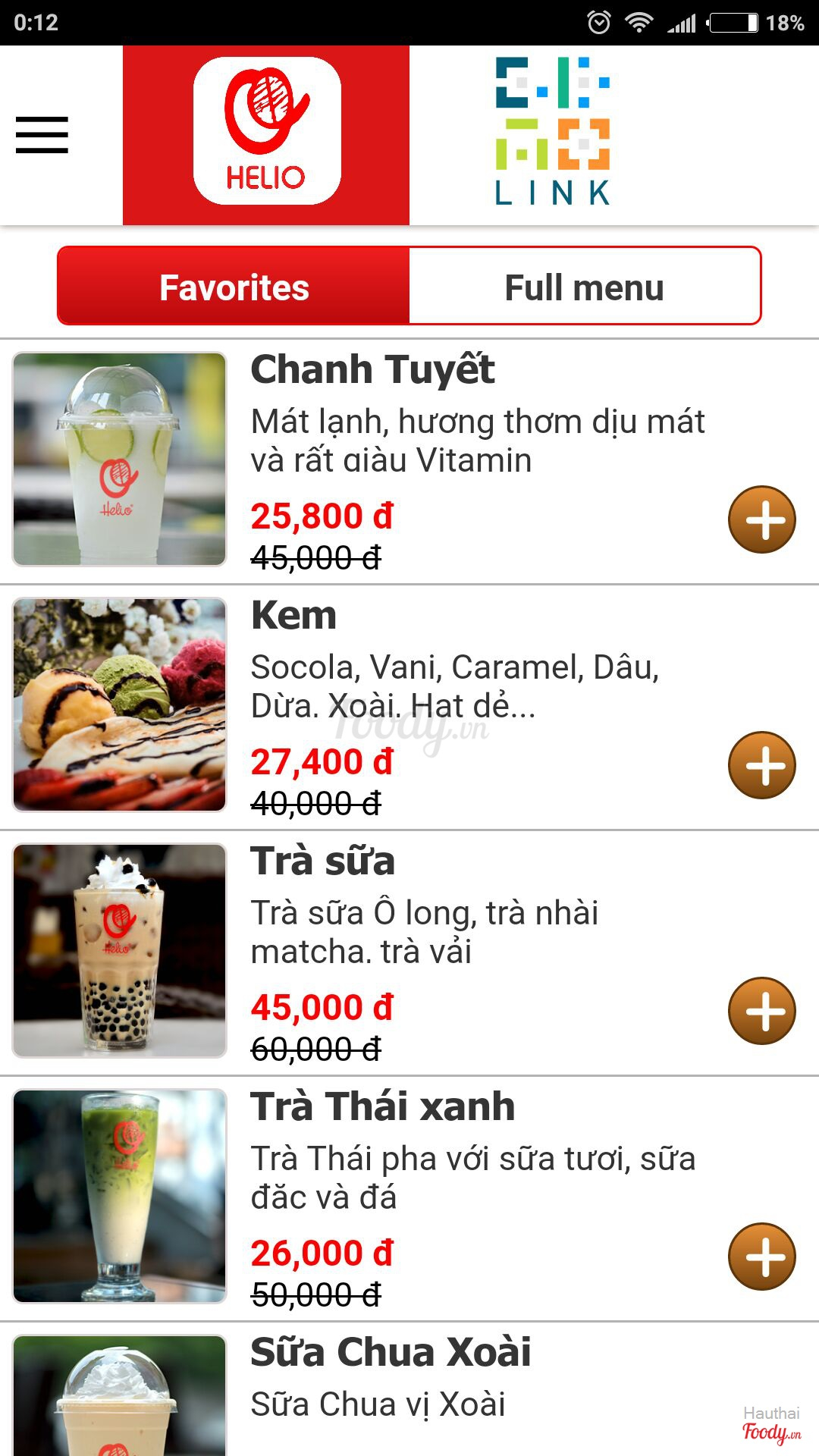
Task: Add Chanh Tuyết to the order
Action: click(x=761, y=520)
